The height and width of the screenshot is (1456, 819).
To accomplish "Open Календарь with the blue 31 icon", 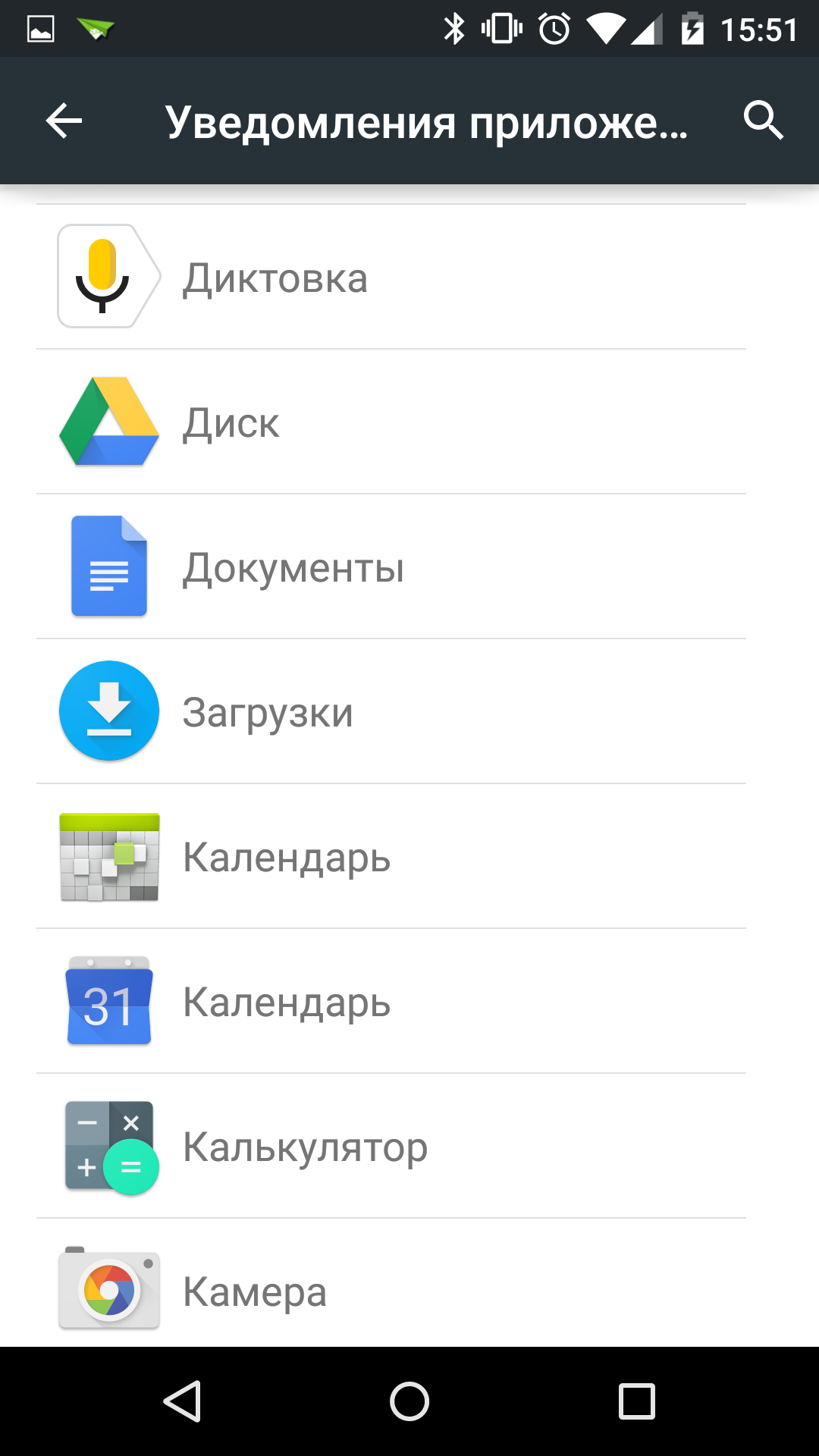I will coord(391,1002).
